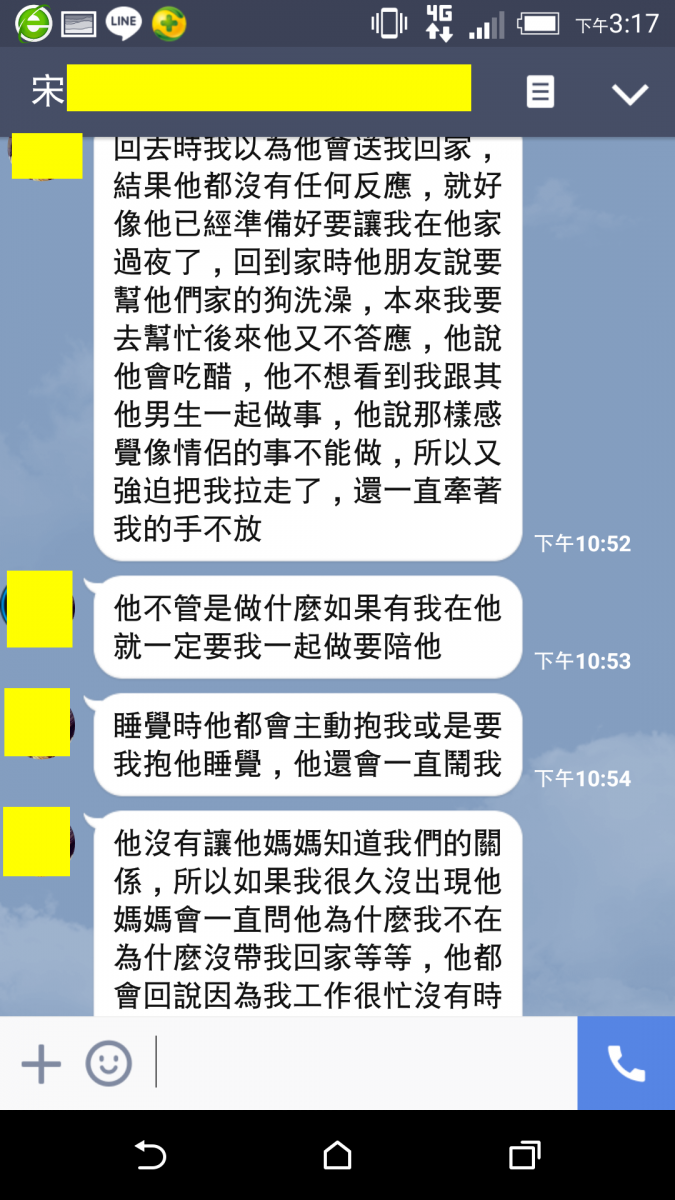Go back using the system back button
This screenshot has width=675, height=1200.
pos(150,1156)
